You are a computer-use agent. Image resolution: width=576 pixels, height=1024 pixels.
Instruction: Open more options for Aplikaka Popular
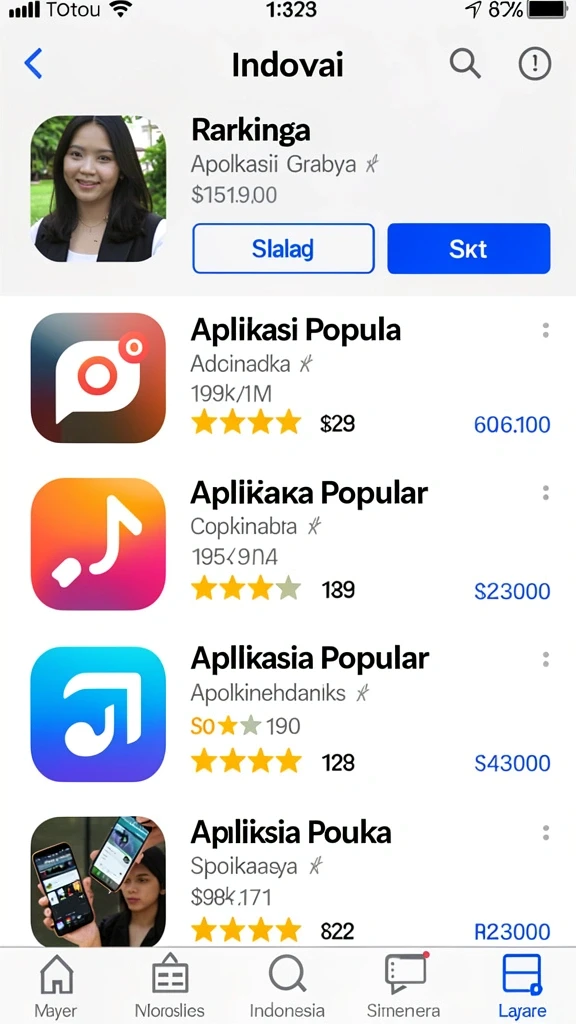[x=545, y=493]
